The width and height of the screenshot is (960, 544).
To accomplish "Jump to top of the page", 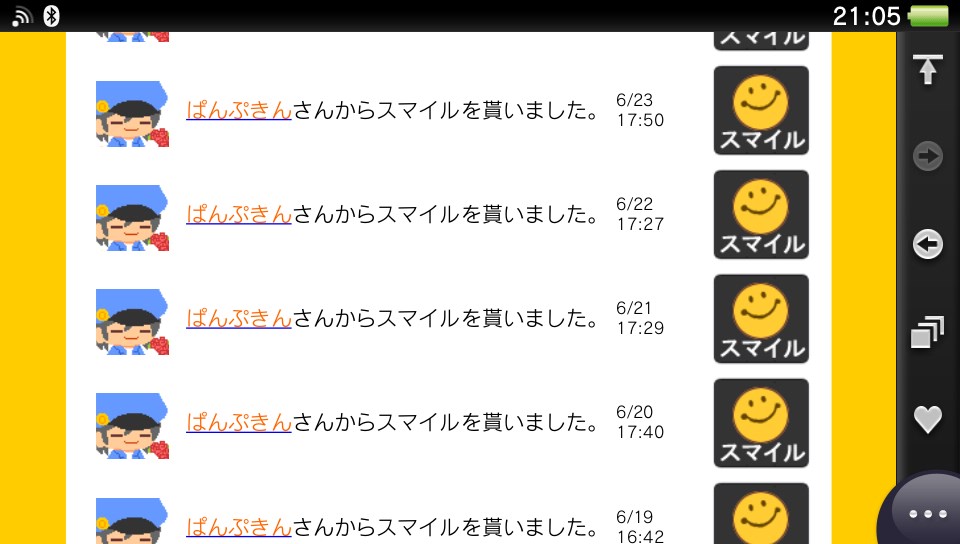I will coord(928,70).
